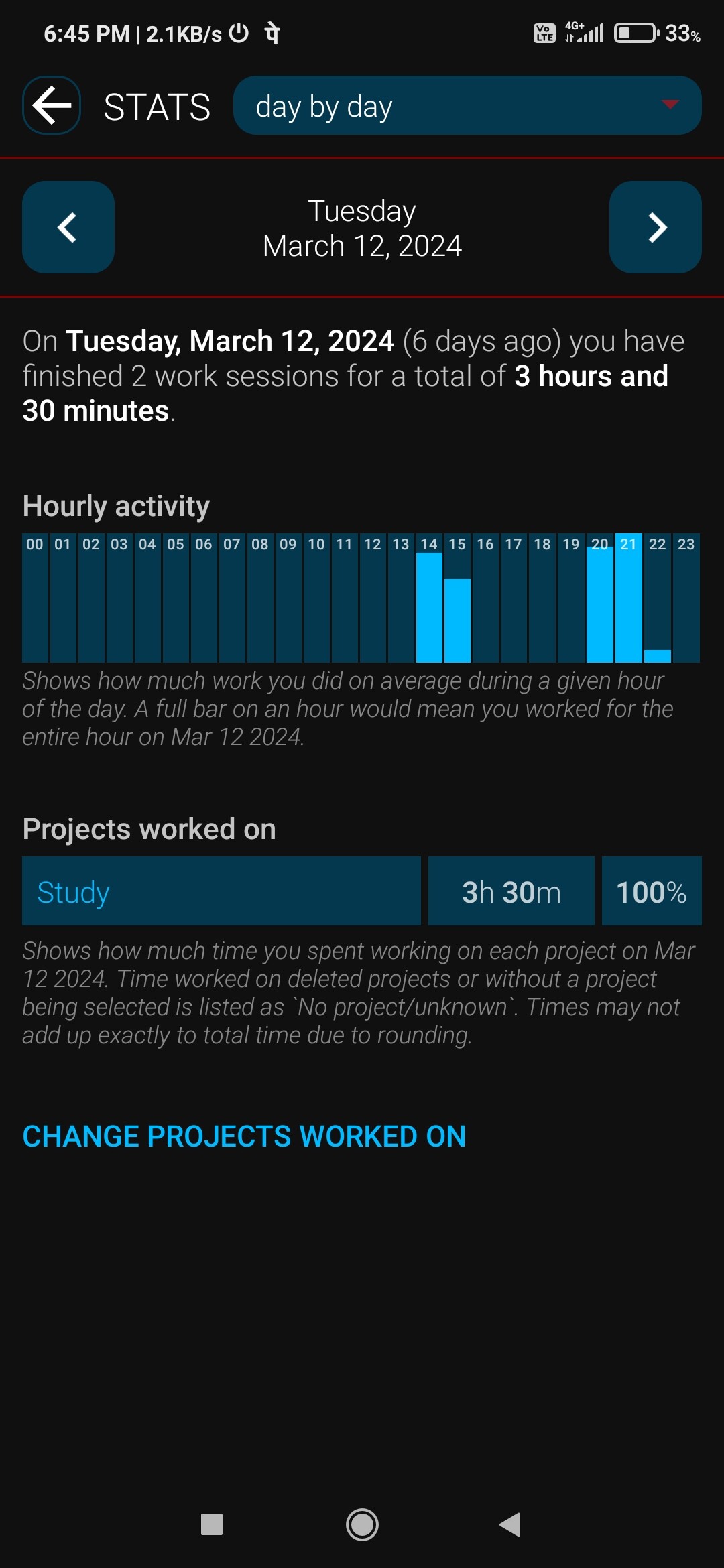Open the 'day by day' view dropdown
Image resolution: width=724 pixels, height=1568 pixels.
[x=467, y=105]
